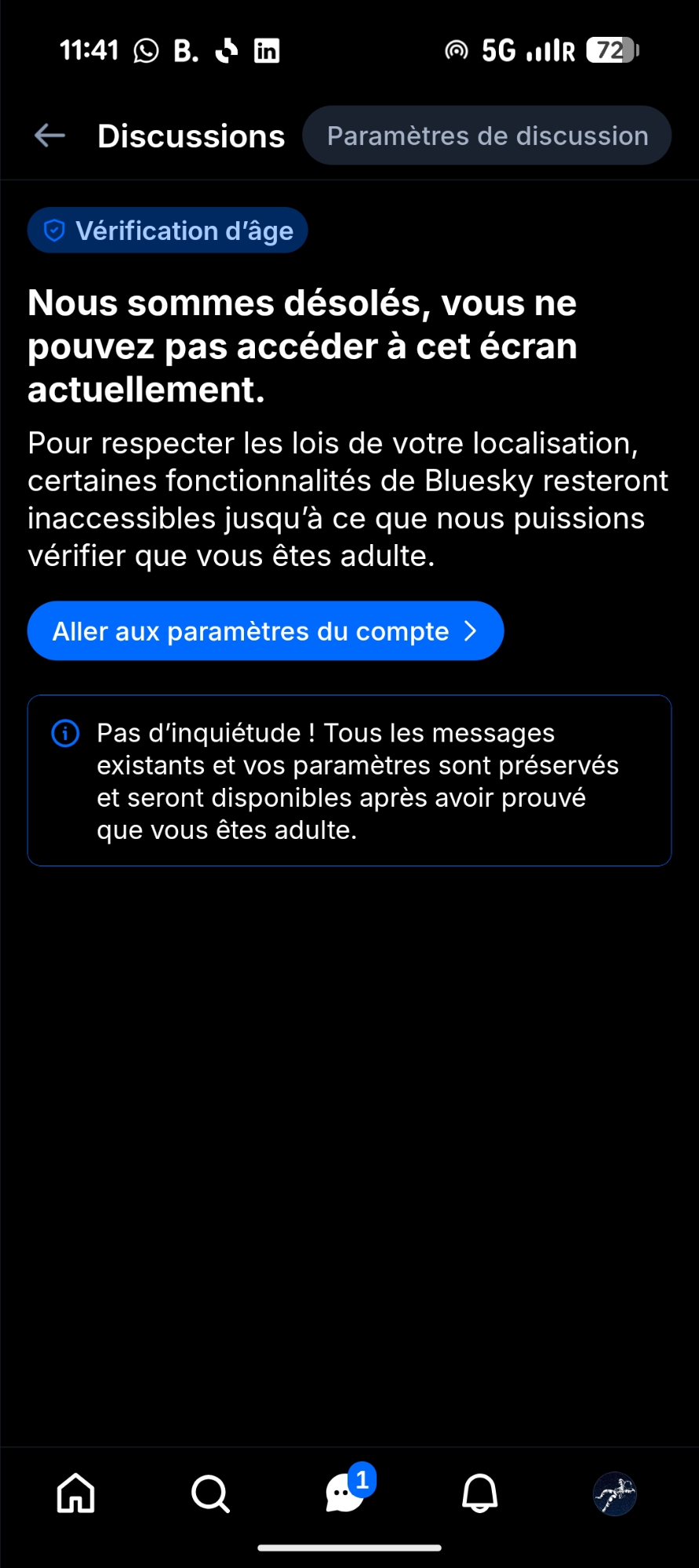Open Paramètres de discussion

coord(486,136)
